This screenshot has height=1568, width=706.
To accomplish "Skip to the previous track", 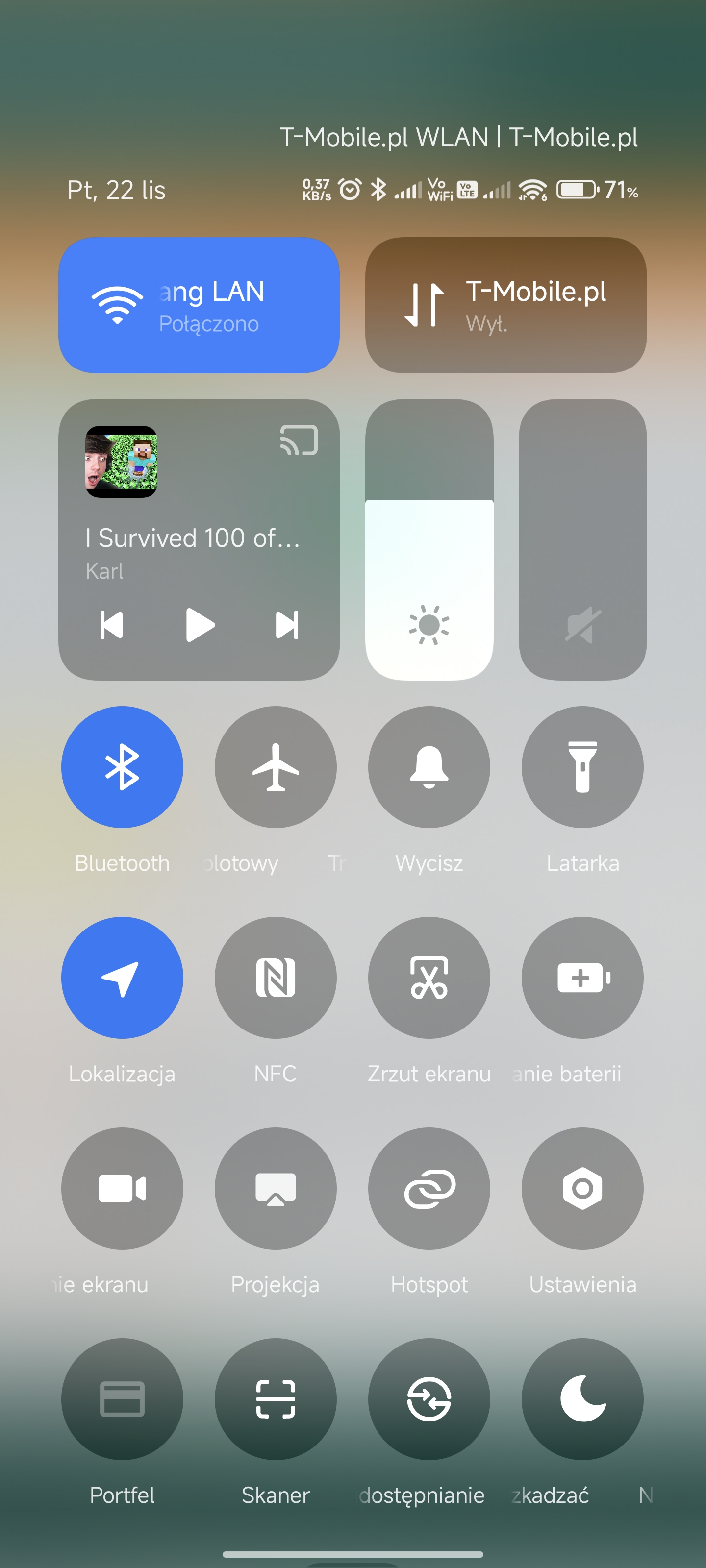I will [111, 625].
